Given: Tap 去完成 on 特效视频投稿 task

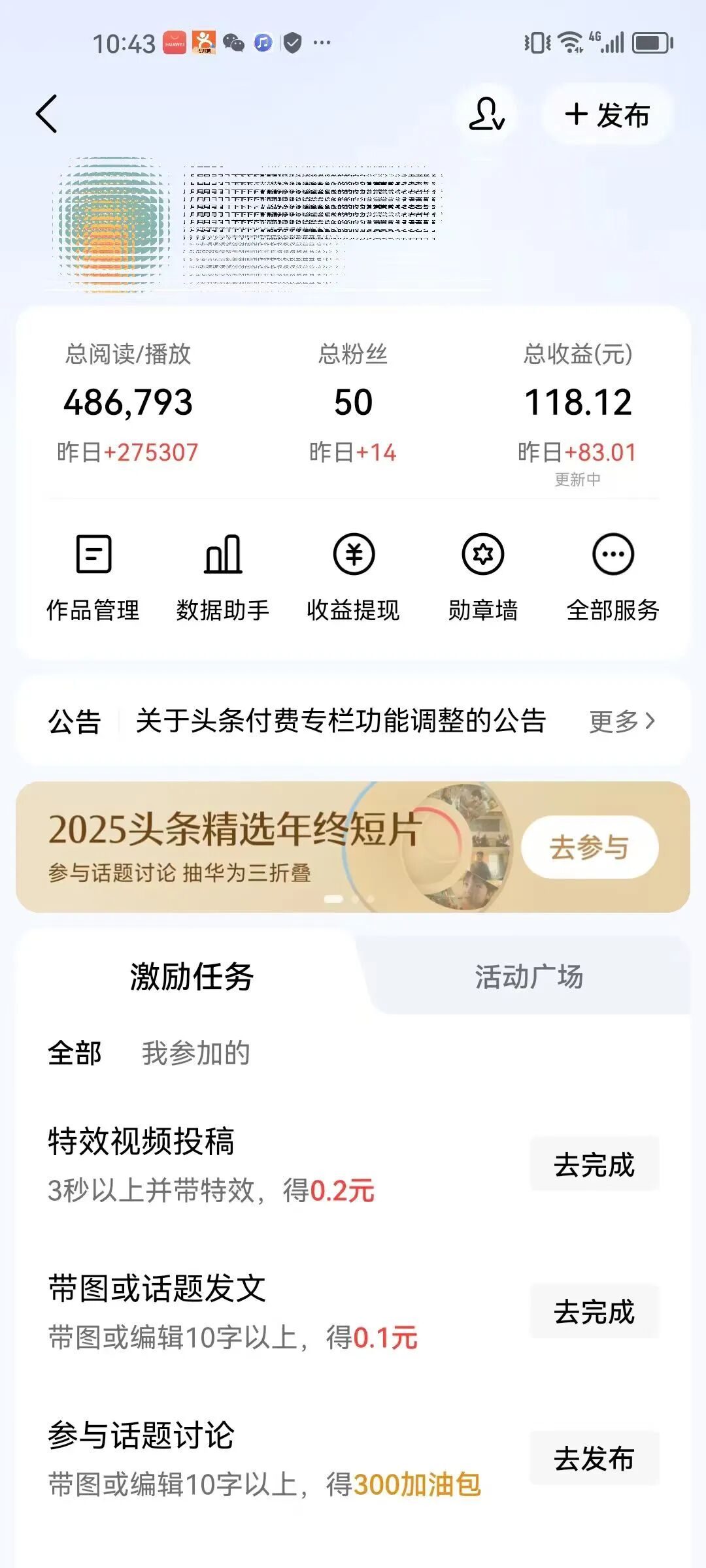Looking at the screenshot, I should [592, 1167].
